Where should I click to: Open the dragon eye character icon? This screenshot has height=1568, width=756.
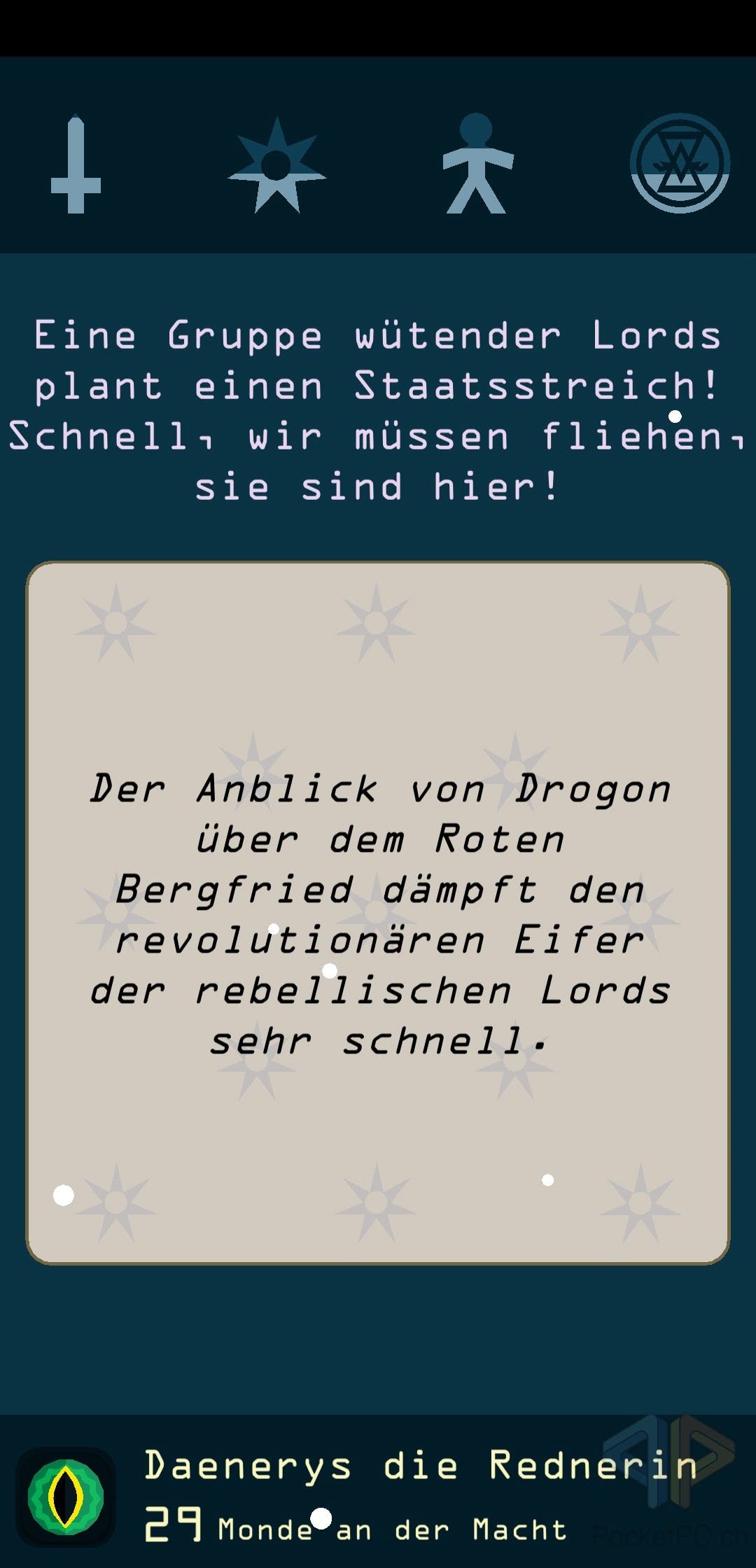66,1497
